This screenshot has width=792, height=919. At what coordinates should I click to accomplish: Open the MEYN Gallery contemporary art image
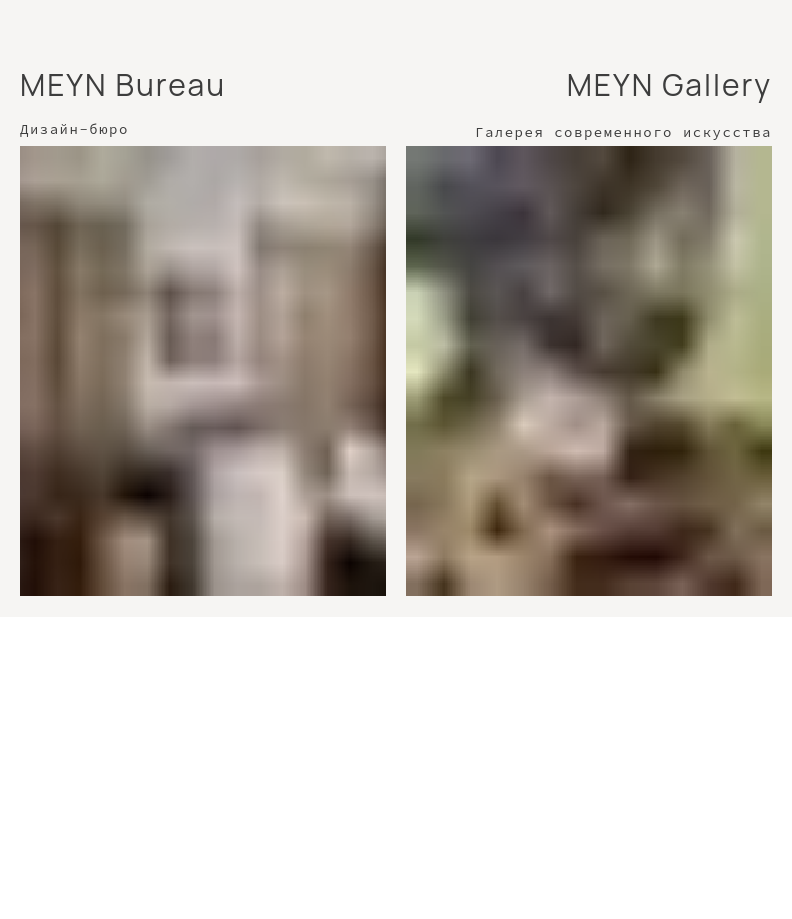click(588, 370)
